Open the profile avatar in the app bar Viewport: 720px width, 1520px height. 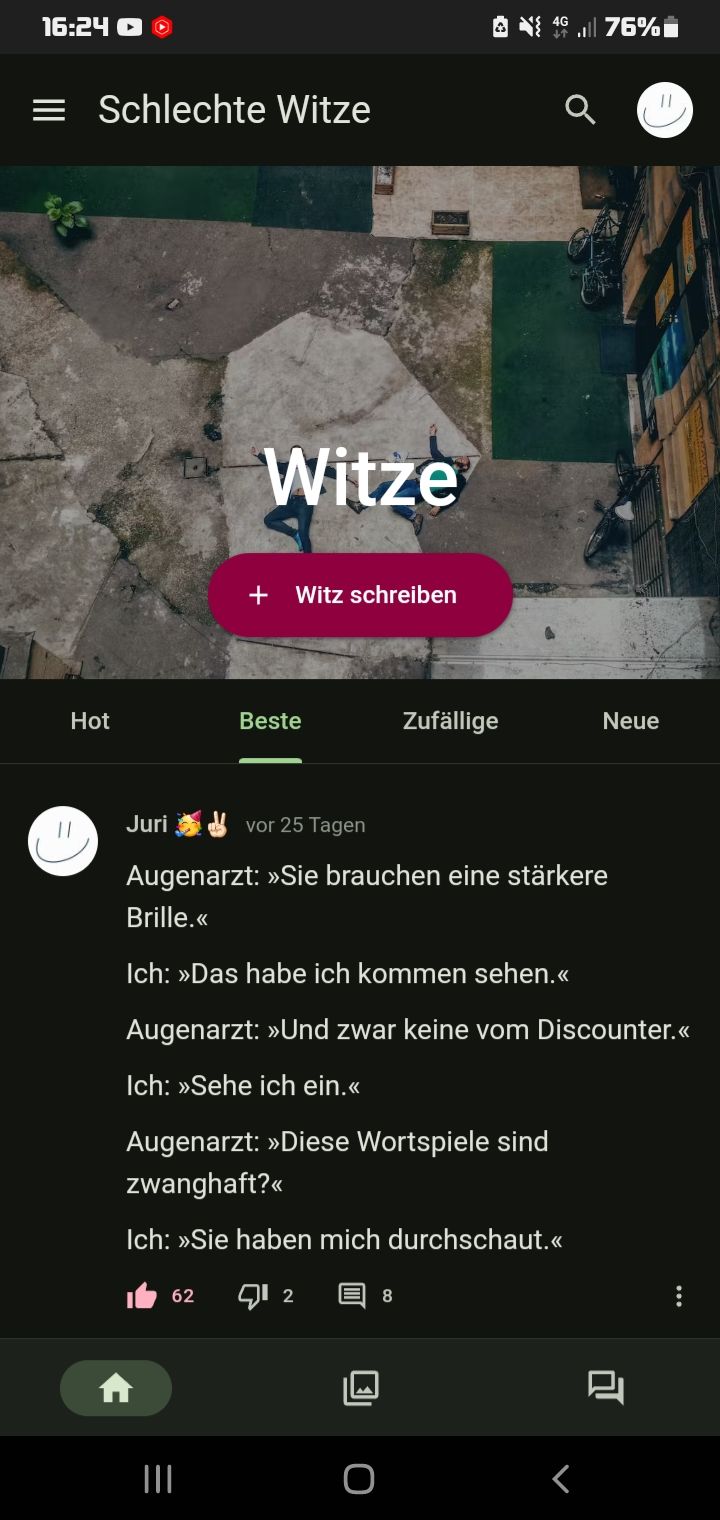click(x=665, y=110)
